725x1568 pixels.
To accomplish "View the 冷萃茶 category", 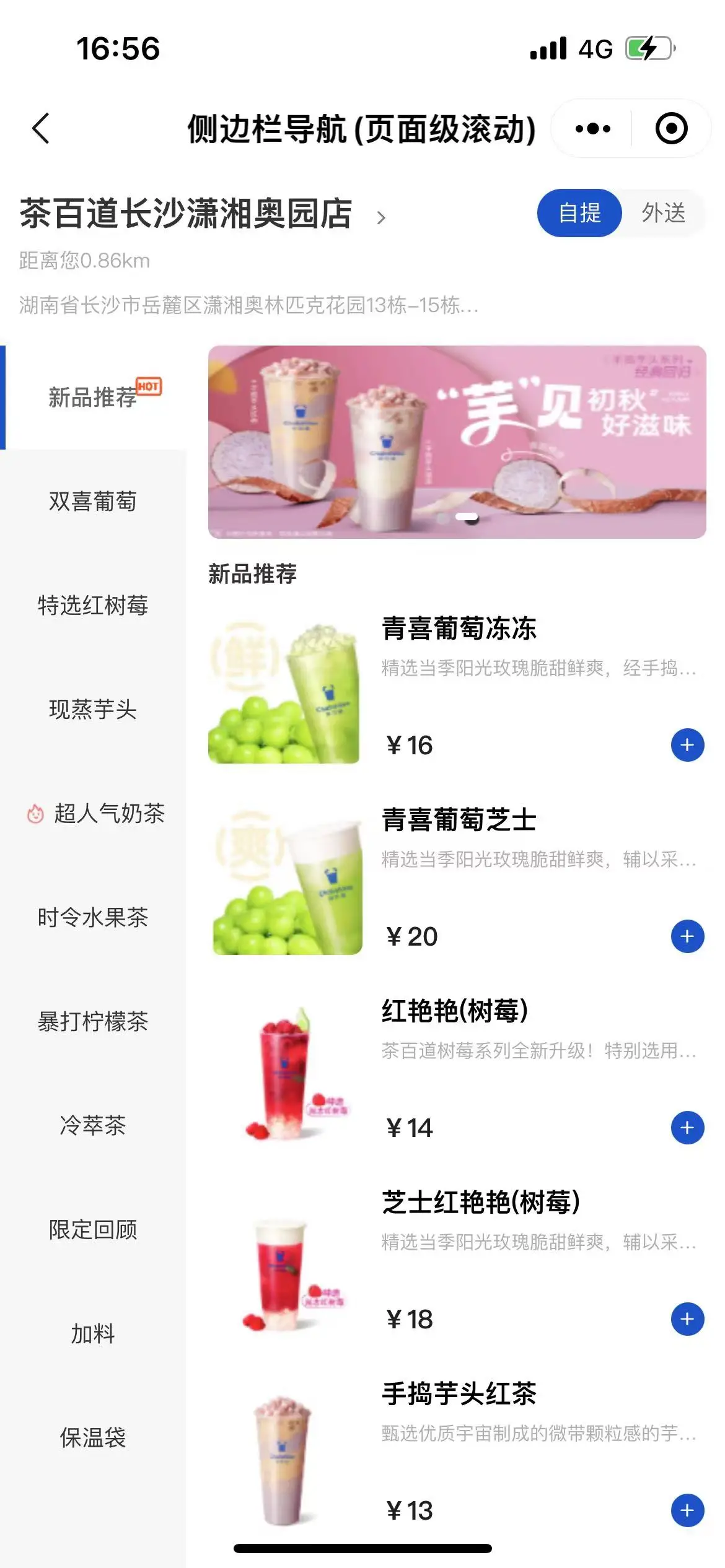I will tap(93, 1125).
